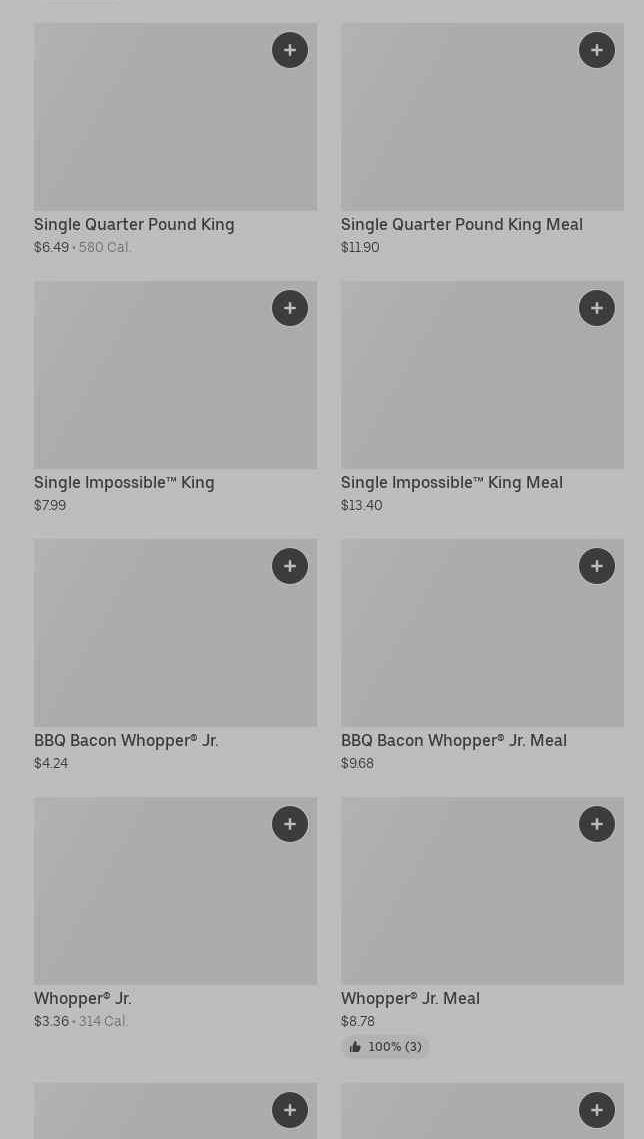The height and width of the screenshot is (1139, 644).
Task: View Single Impossible King Meal details
Action: (x=482, y=397)
